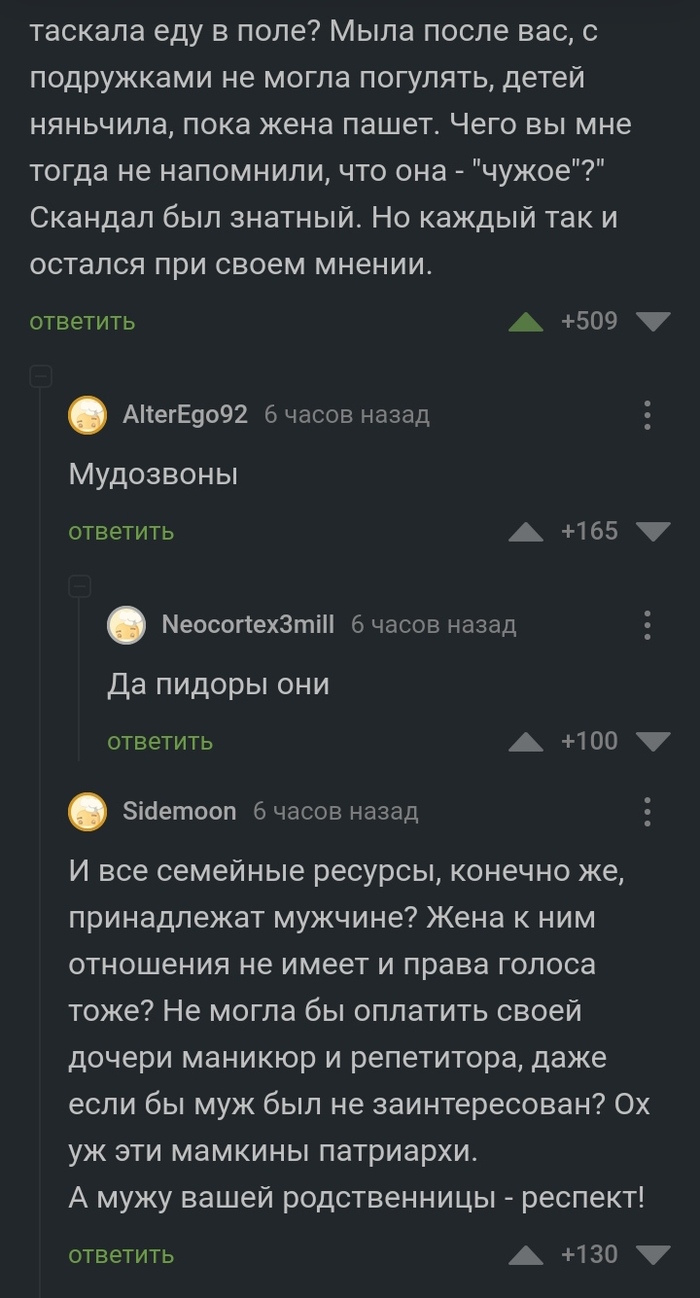Open overflow menu on AlterEgo92's comment
Viewport: 700px width, 1298px height.
point(648,415)
